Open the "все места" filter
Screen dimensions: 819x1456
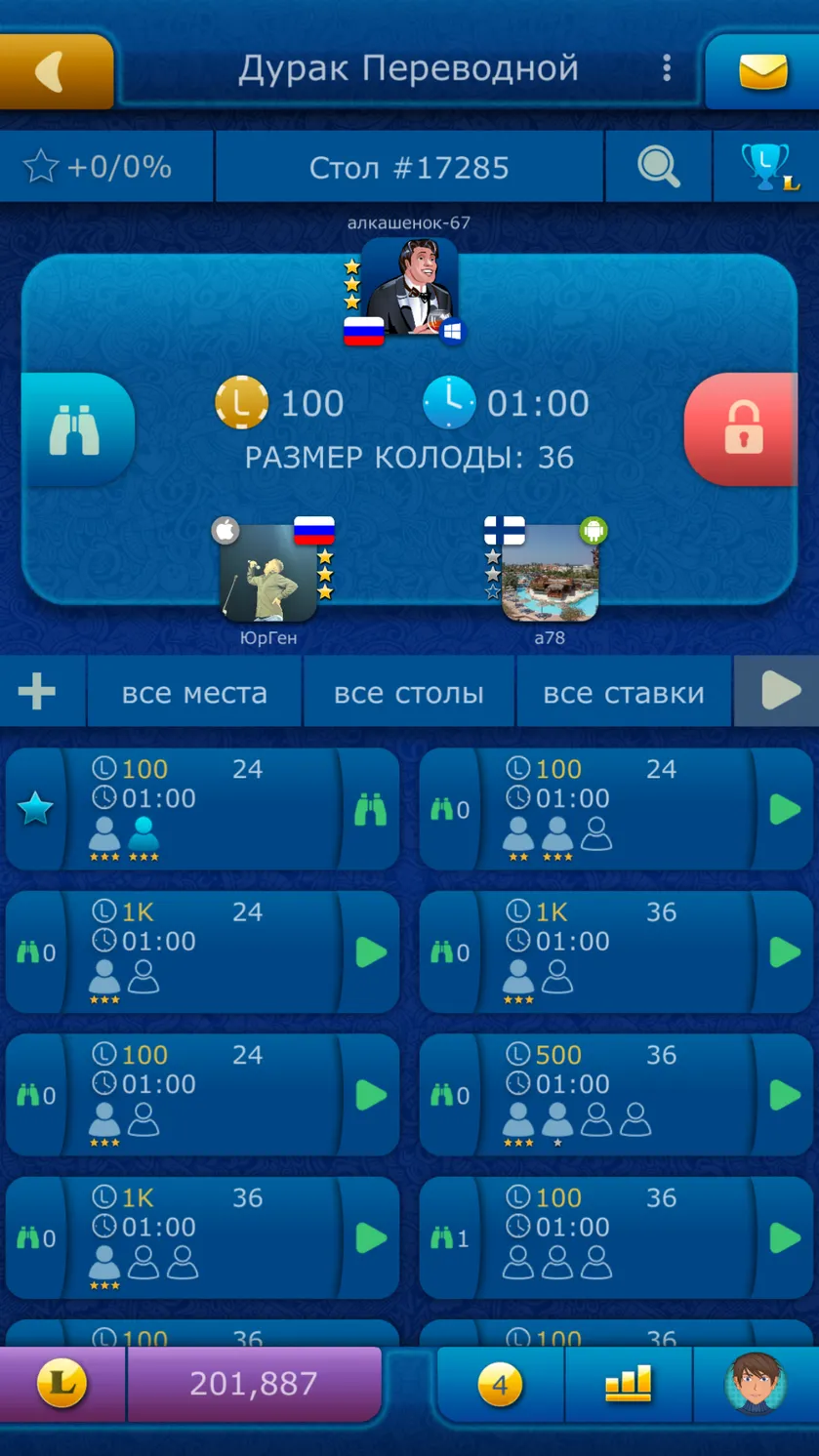(x=194, y=692)
